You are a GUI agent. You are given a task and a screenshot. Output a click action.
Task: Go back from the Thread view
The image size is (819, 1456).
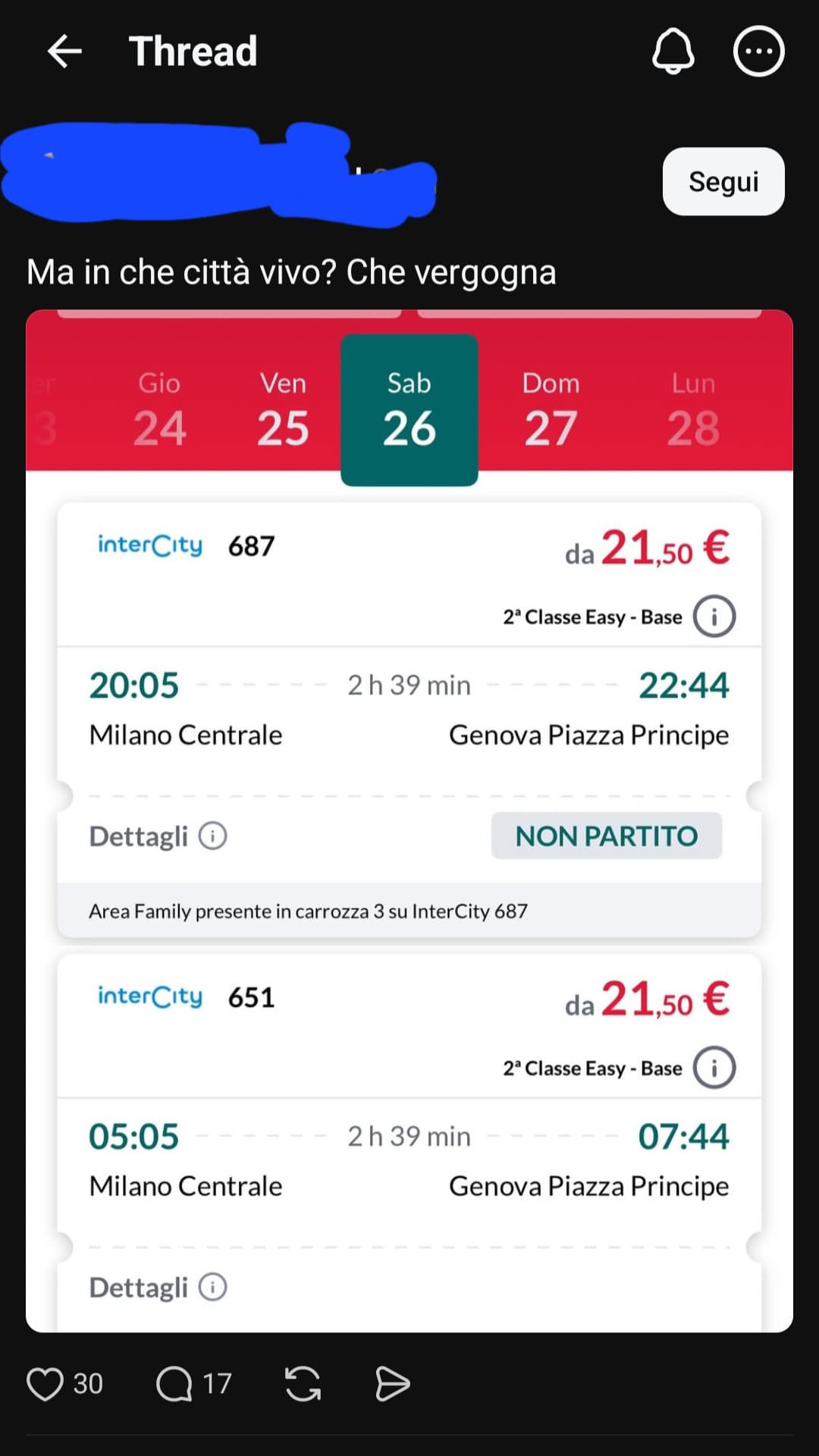pos(64,52)
